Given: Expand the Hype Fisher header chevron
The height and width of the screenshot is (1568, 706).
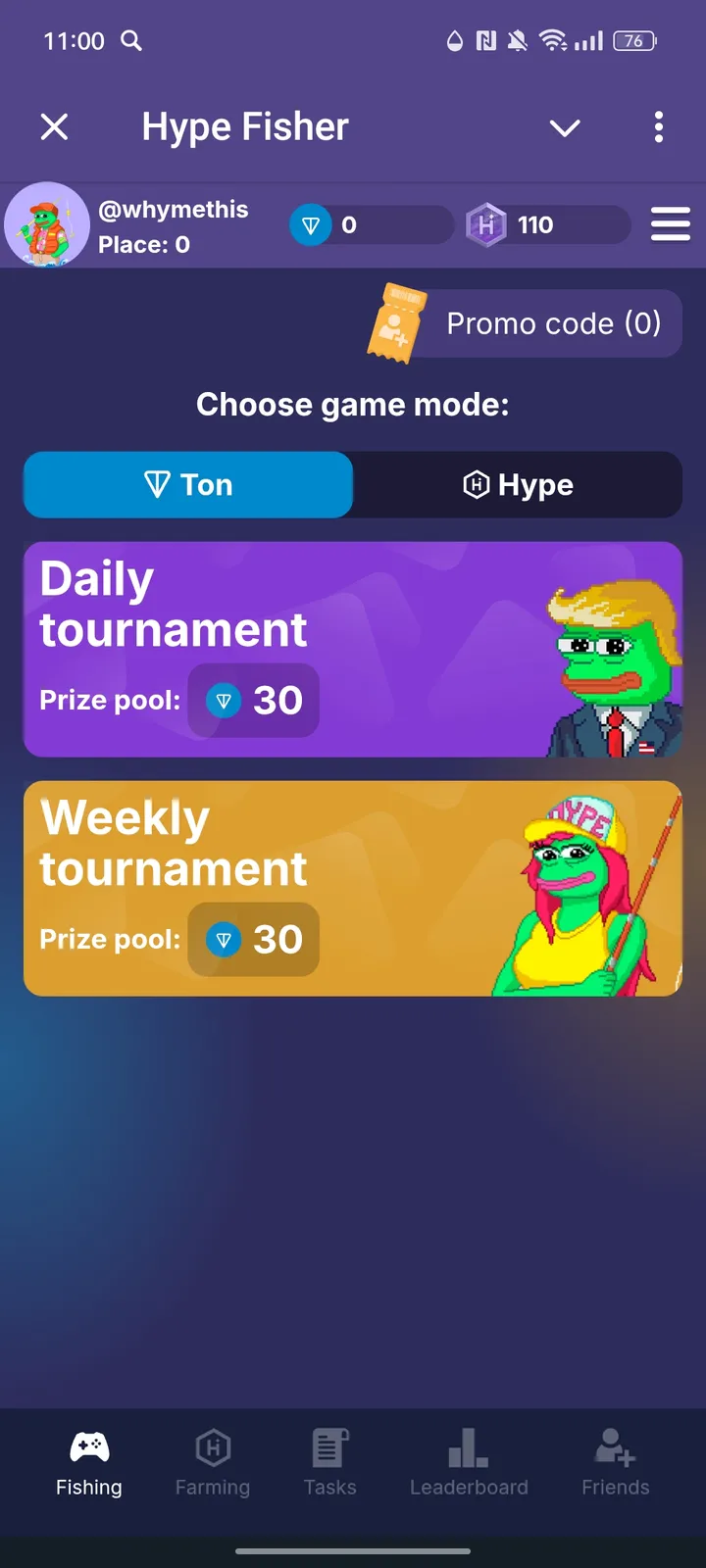Looking at the screenshot, I should point(565,127).
